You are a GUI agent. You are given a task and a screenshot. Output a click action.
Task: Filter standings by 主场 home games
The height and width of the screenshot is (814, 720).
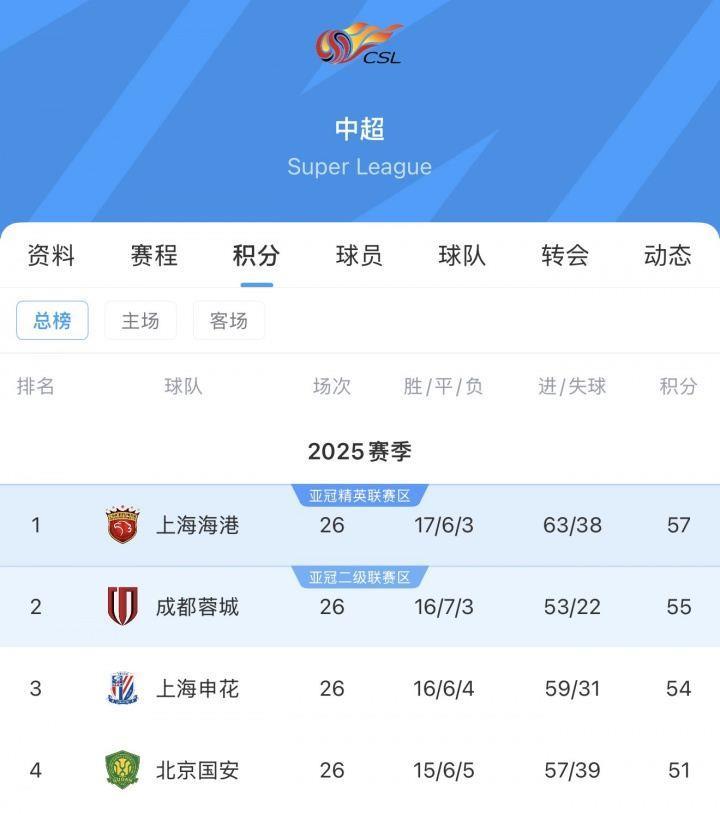point(140,321)
